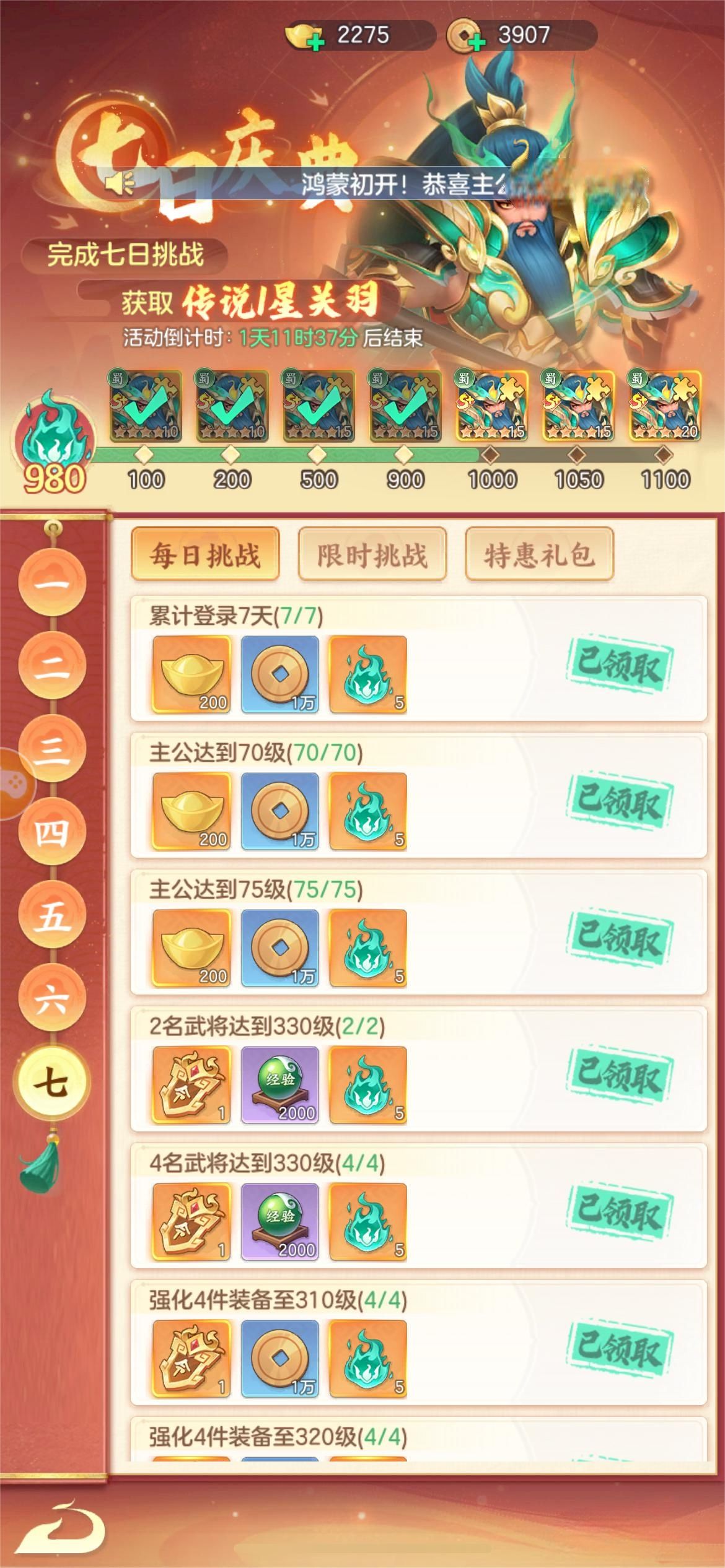Select day 七 challenges
725x1568 pixels.
(52, 1082)
